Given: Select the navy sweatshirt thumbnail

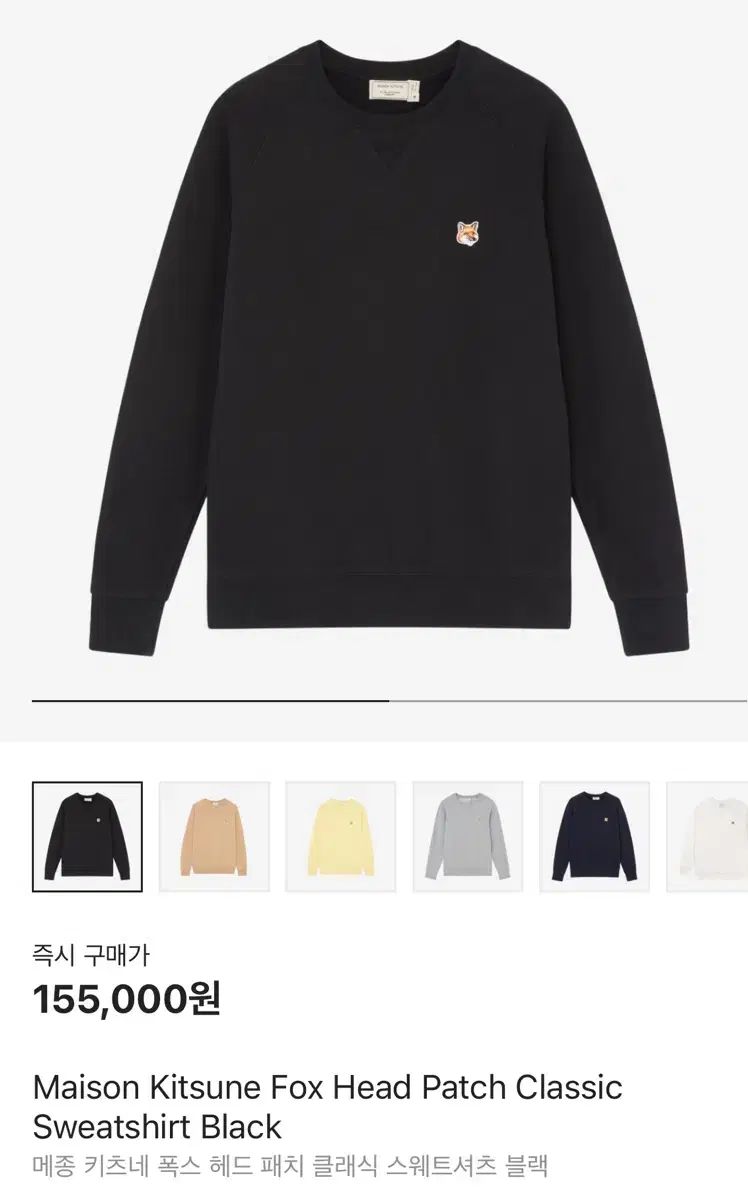Looking at the screenshot, I should (x=595, y=836).
